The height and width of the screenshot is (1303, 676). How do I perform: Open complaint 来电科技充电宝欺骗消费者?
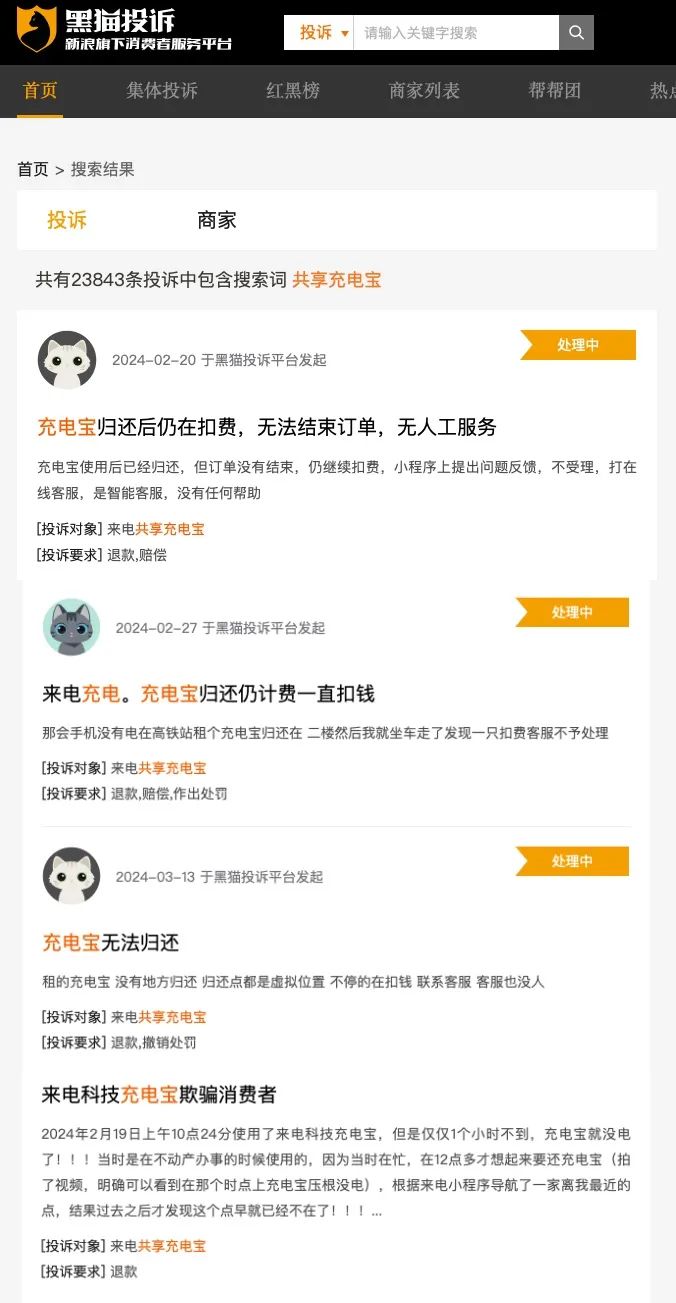coord(159,1095)
